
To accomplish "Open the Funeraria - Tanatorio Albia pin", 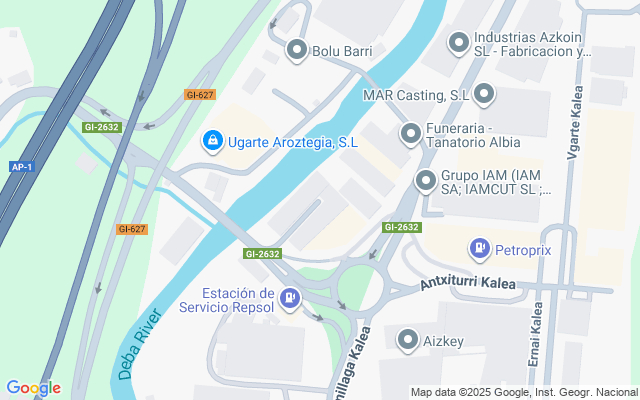I will pos(411,134).
